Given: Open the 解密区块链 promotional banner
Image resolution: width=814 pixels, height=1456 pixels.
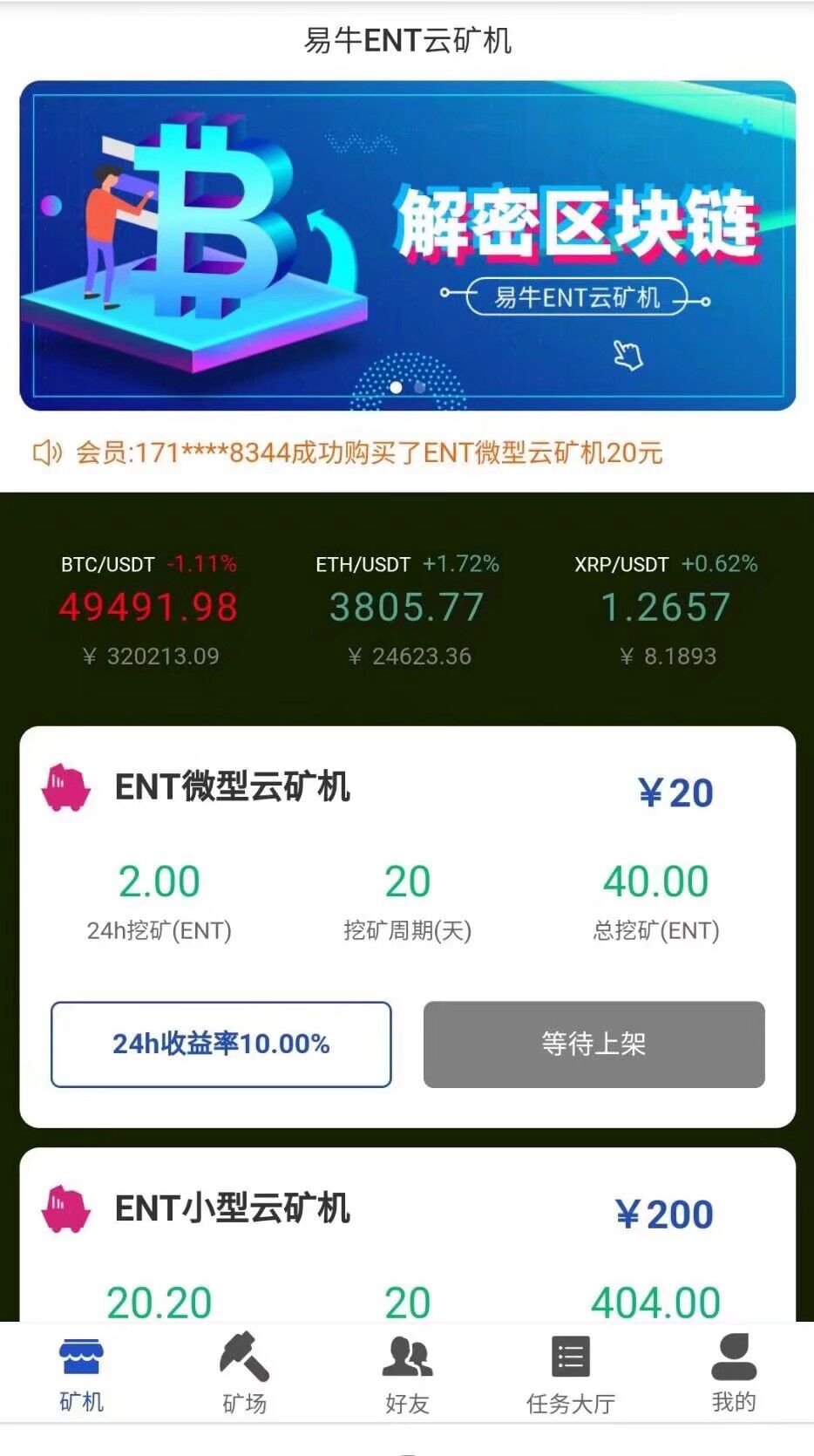Looking at the screenshot, I should point(407,245).
